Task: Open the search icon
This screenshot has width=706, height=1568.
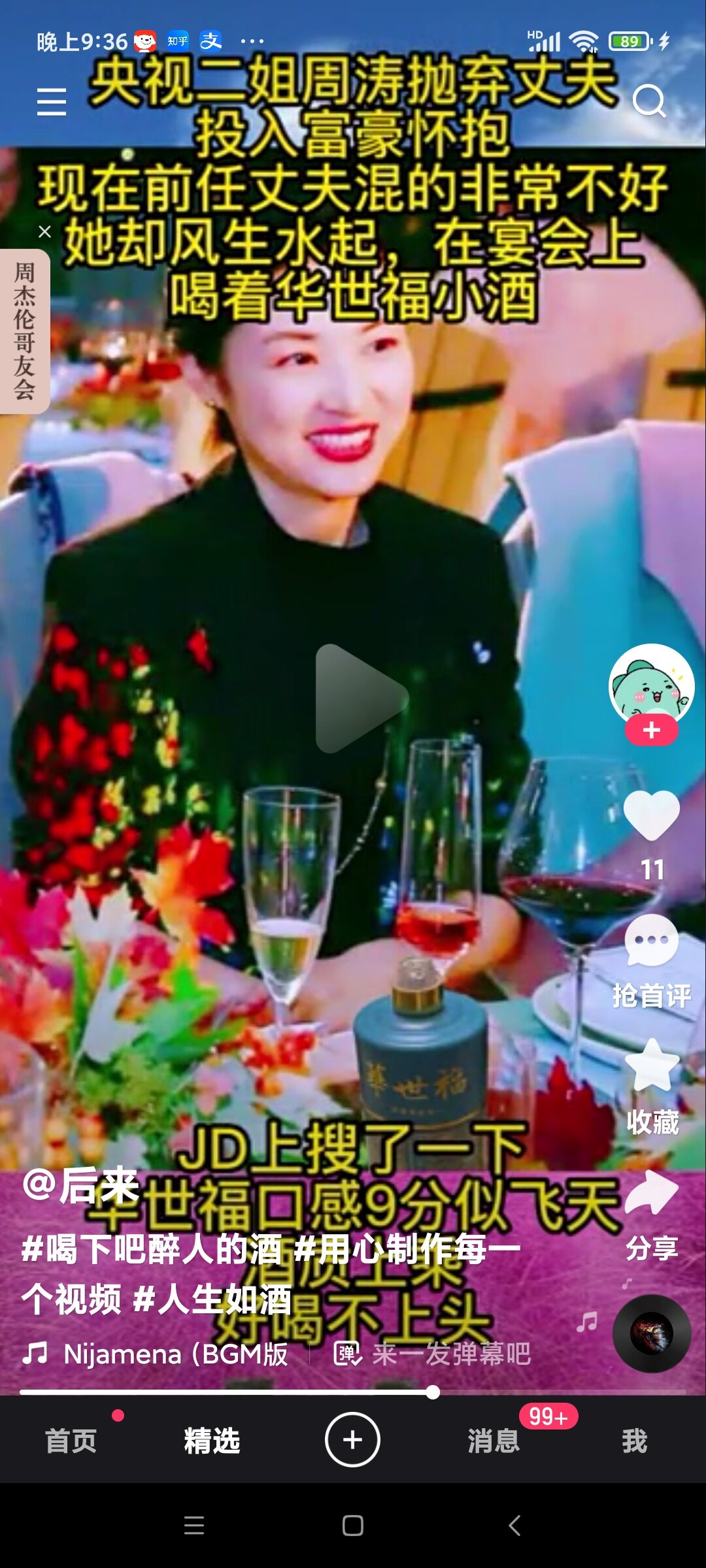Action: click(x=649, y=101)
